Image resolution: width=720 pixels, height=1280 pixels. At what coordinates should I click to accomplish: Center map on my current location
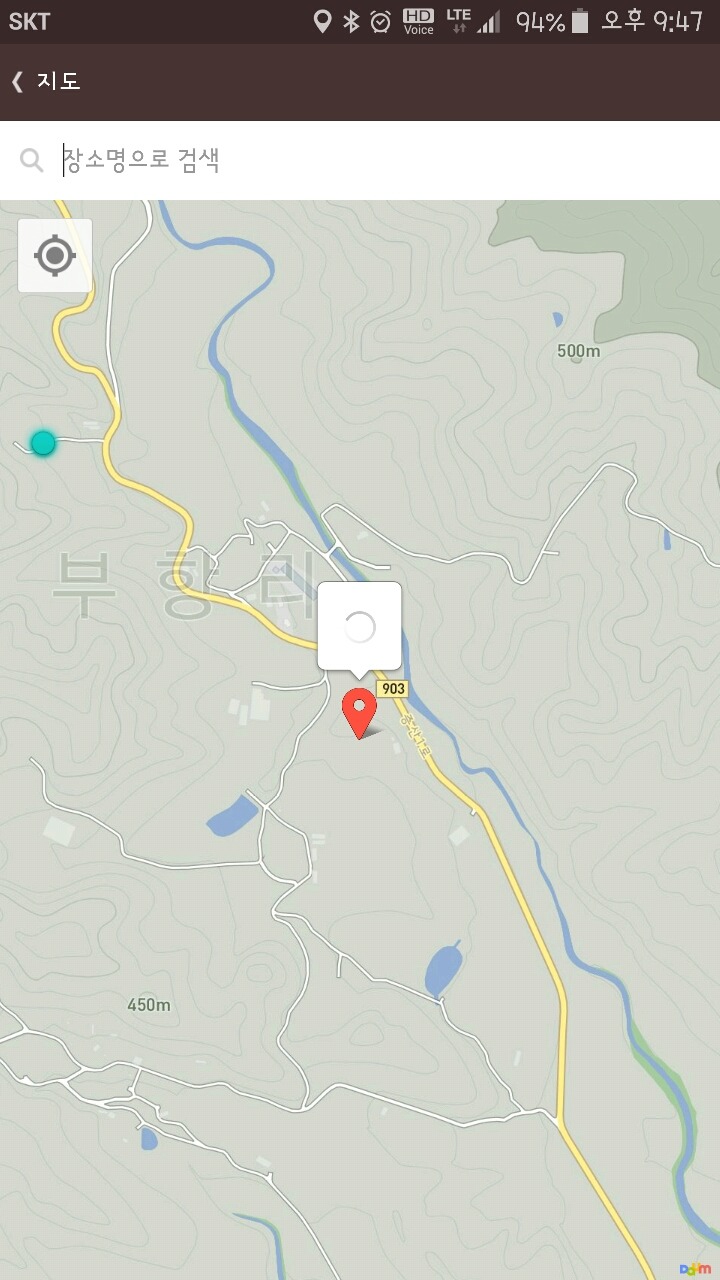(x=55, y=256)
